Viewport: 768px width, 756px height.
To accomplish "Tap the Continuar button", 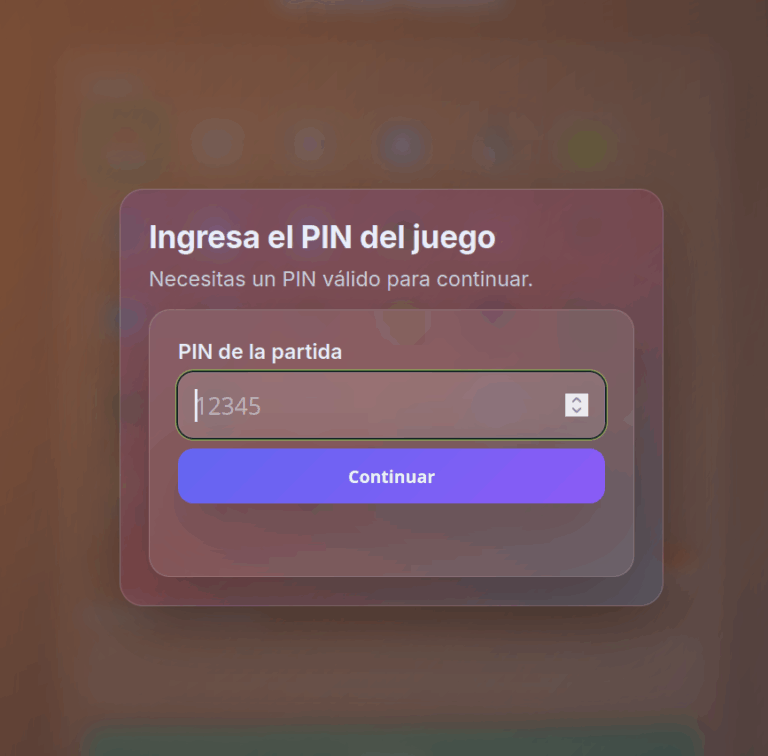I will coord(391,476).
